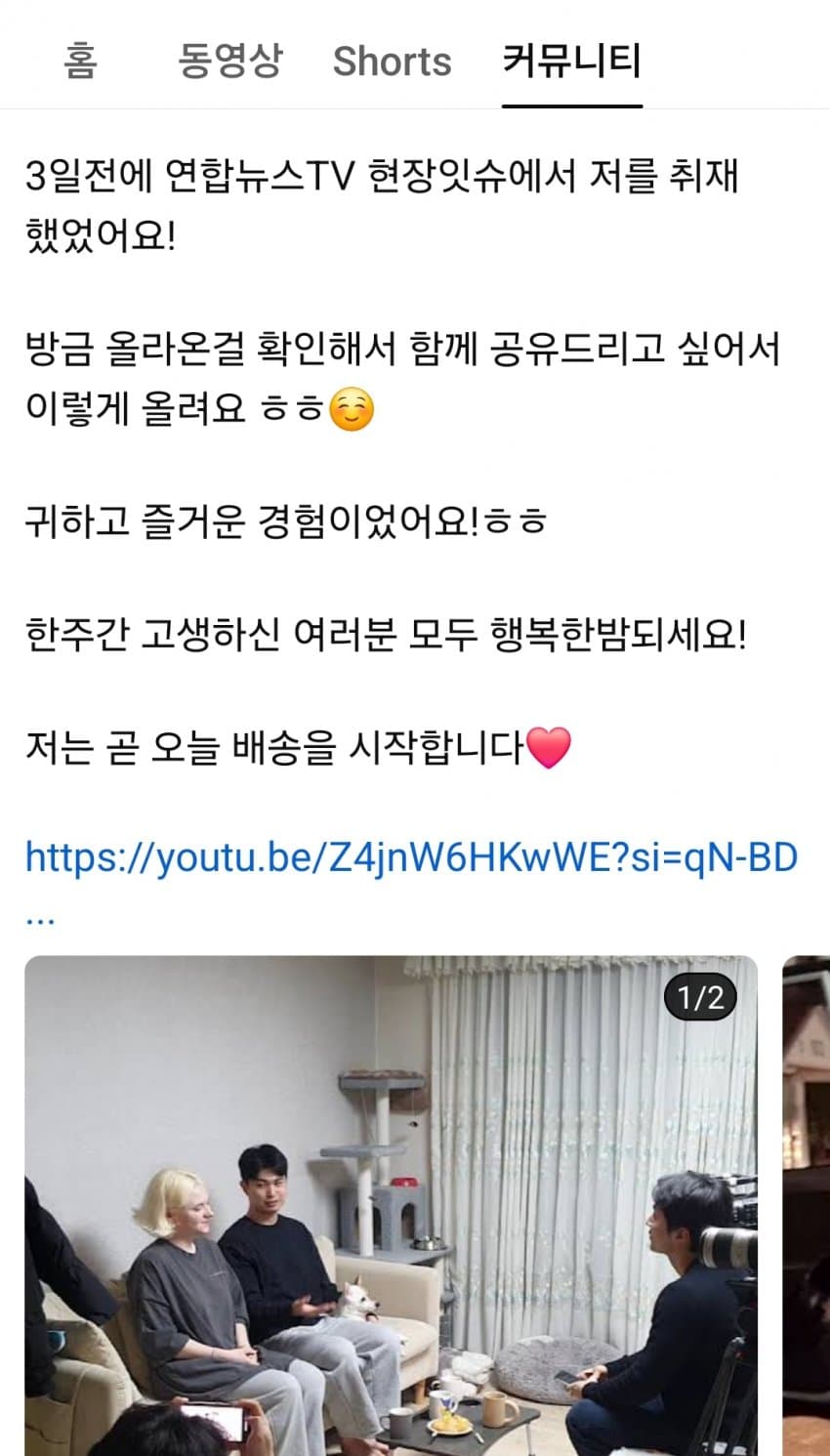830x1456 pixels.
Task: View the second photo in the post
Action: tap(808, 1205)
